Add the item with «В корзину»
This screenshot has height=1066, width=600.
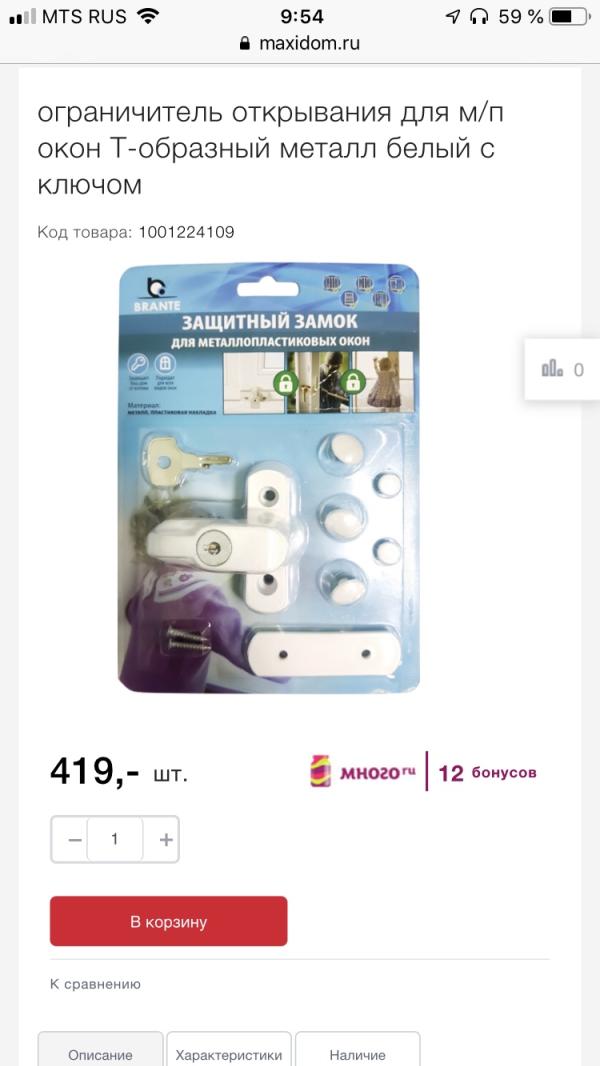click(168, 921)
